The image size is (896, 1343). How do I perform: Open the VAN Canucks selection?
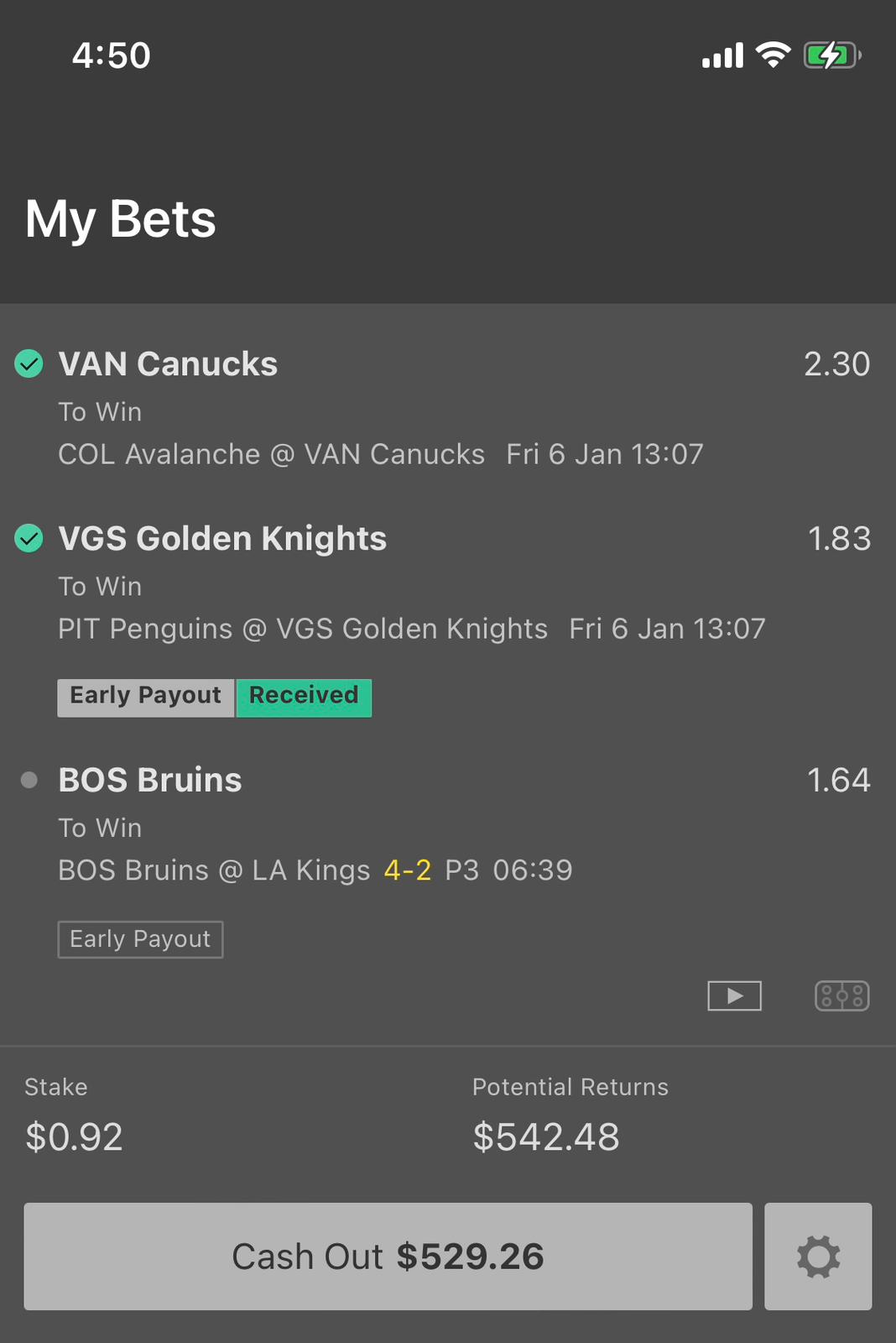tap(168, 364)
